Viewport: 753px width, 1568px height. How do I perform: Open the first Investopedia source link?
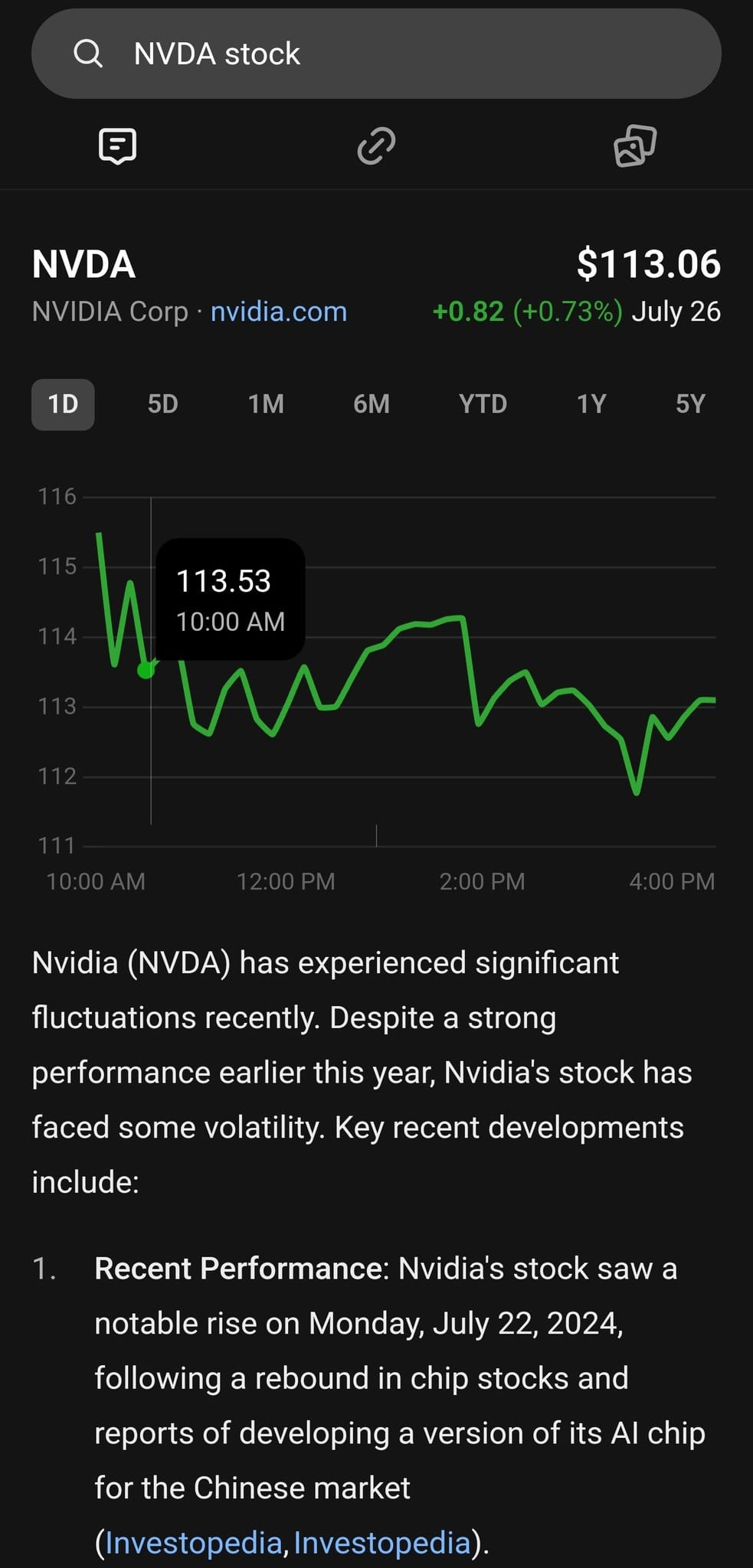coord(193,1543)
